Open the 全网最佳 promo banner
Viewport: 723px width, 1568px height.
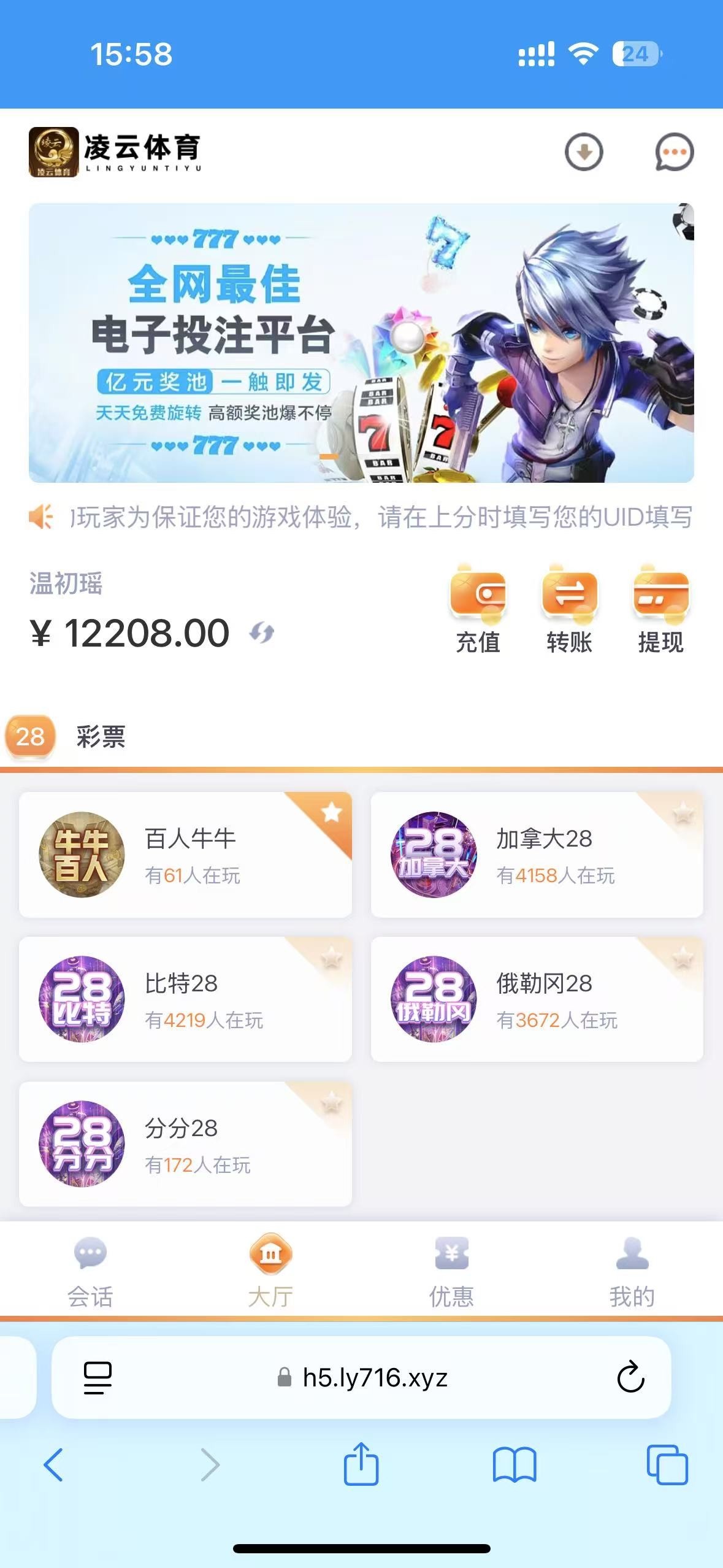(x=361, y=342)
